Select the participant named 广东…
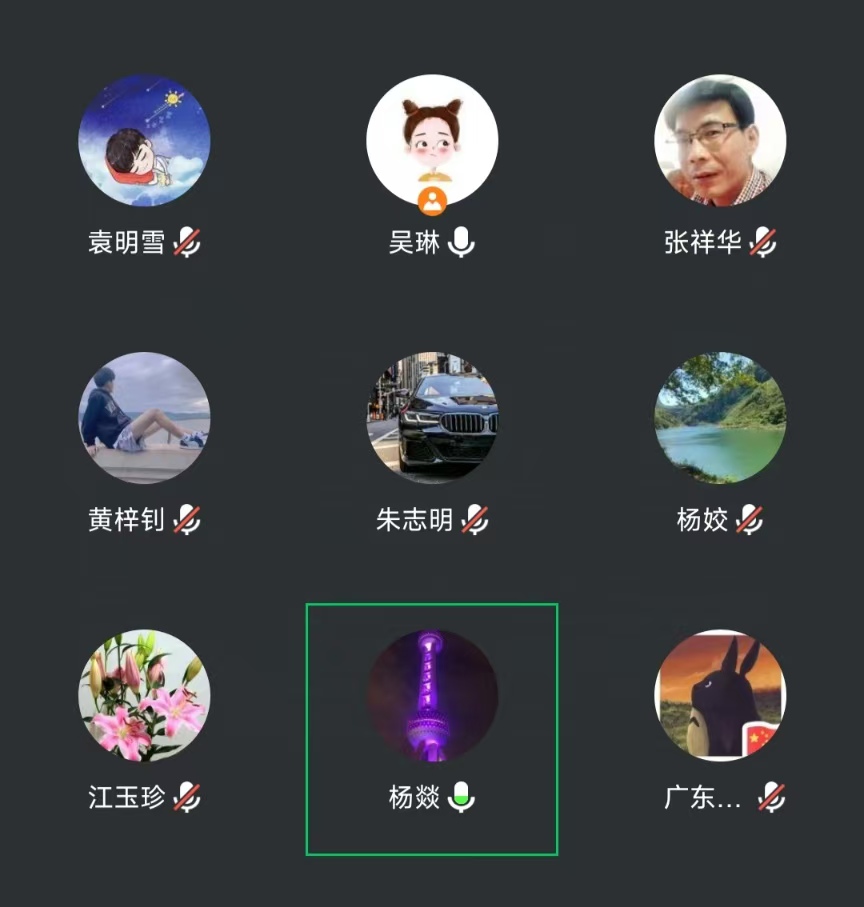Viewport: 864px width, 907px height. 720,696
